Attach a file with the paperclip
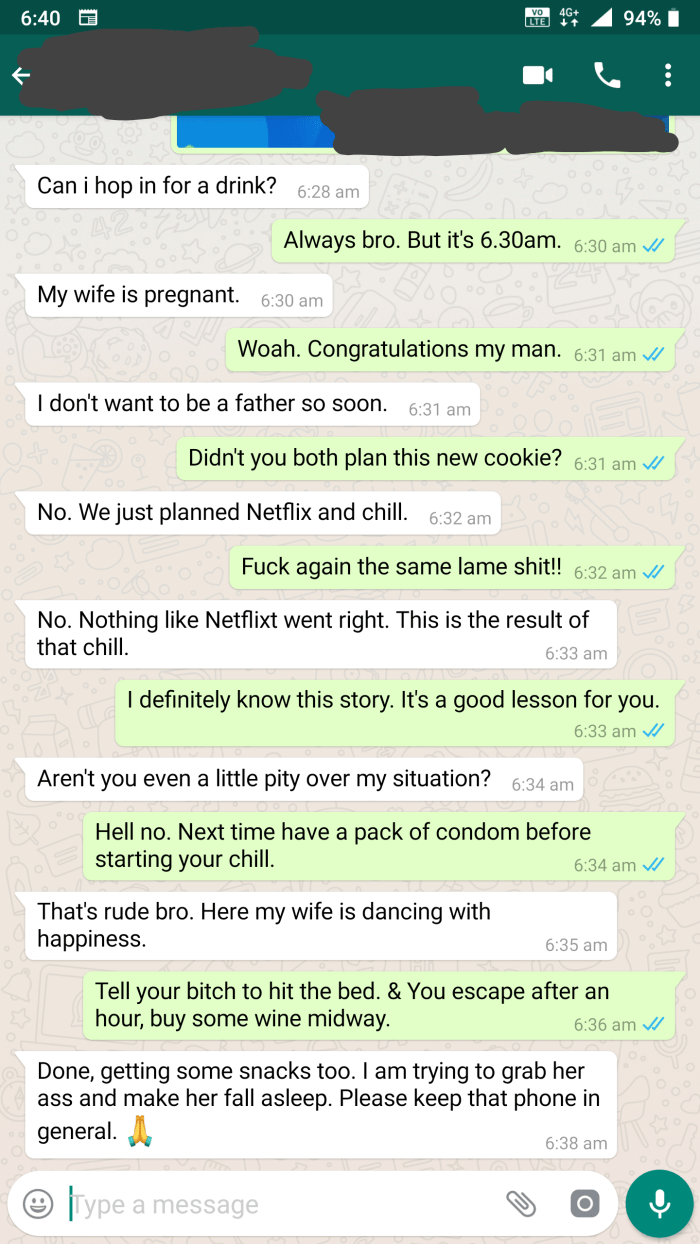The image size is (700, 1244). pos(521,1204)
